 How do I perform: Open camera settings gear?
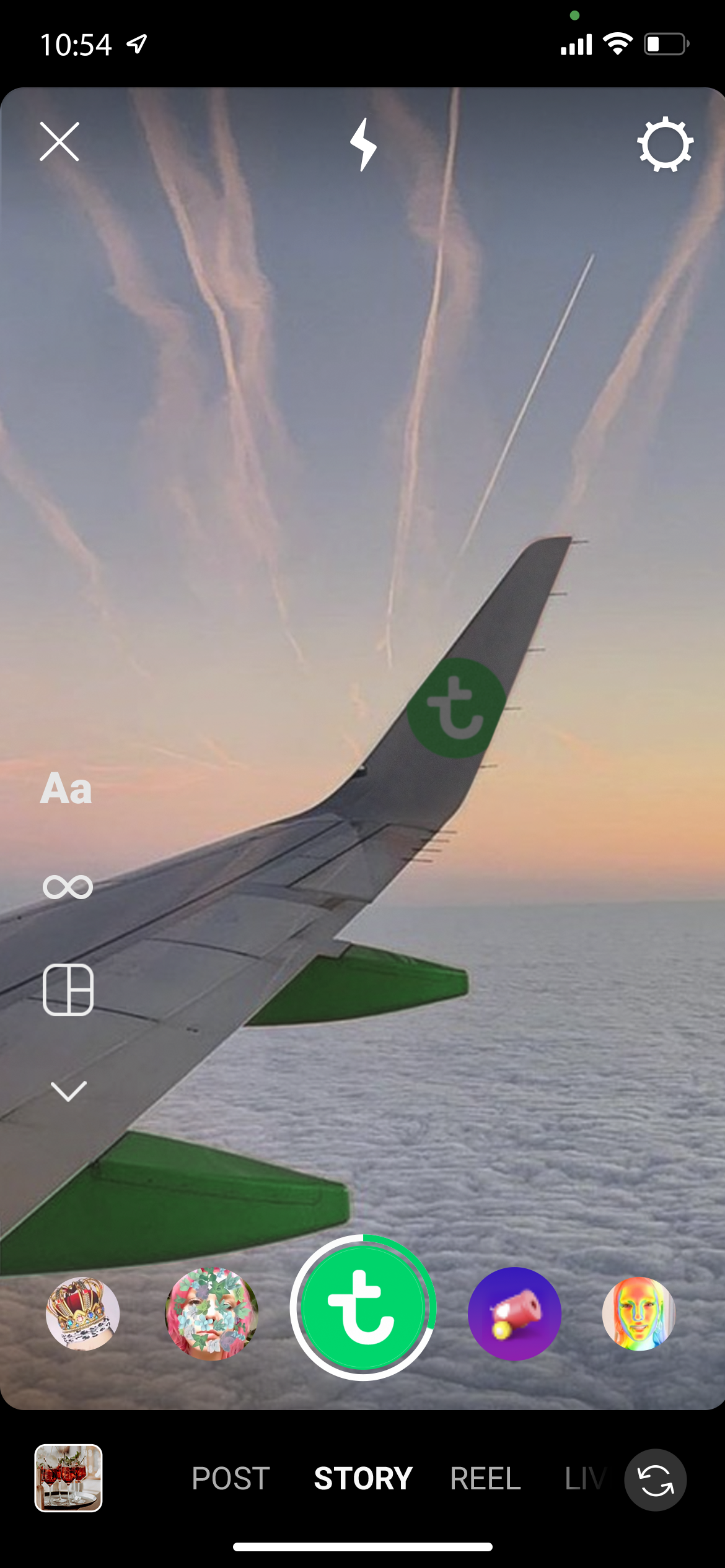tap(665, 144)
